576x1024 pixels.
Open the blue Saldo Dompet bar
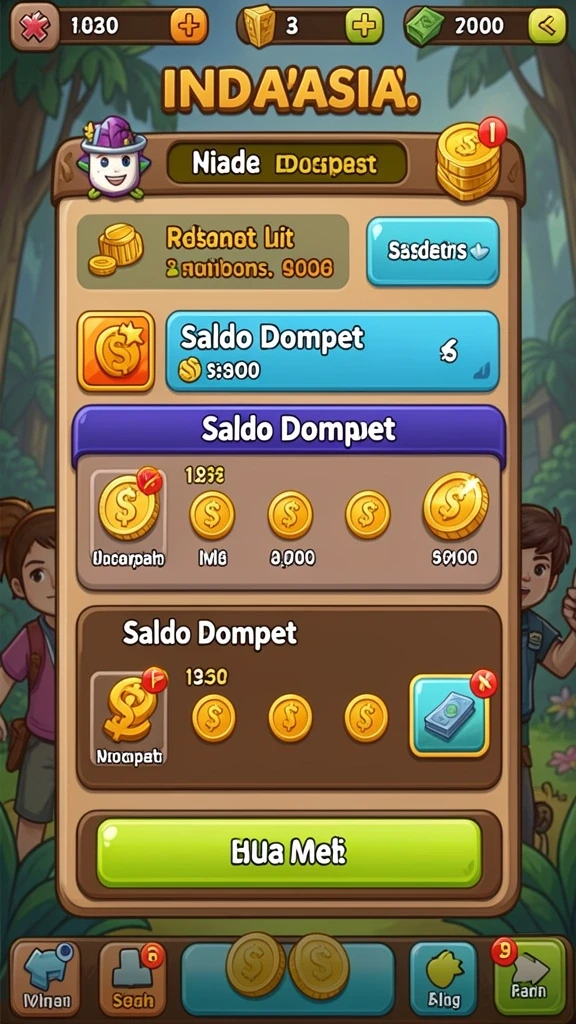click(332, 351)
